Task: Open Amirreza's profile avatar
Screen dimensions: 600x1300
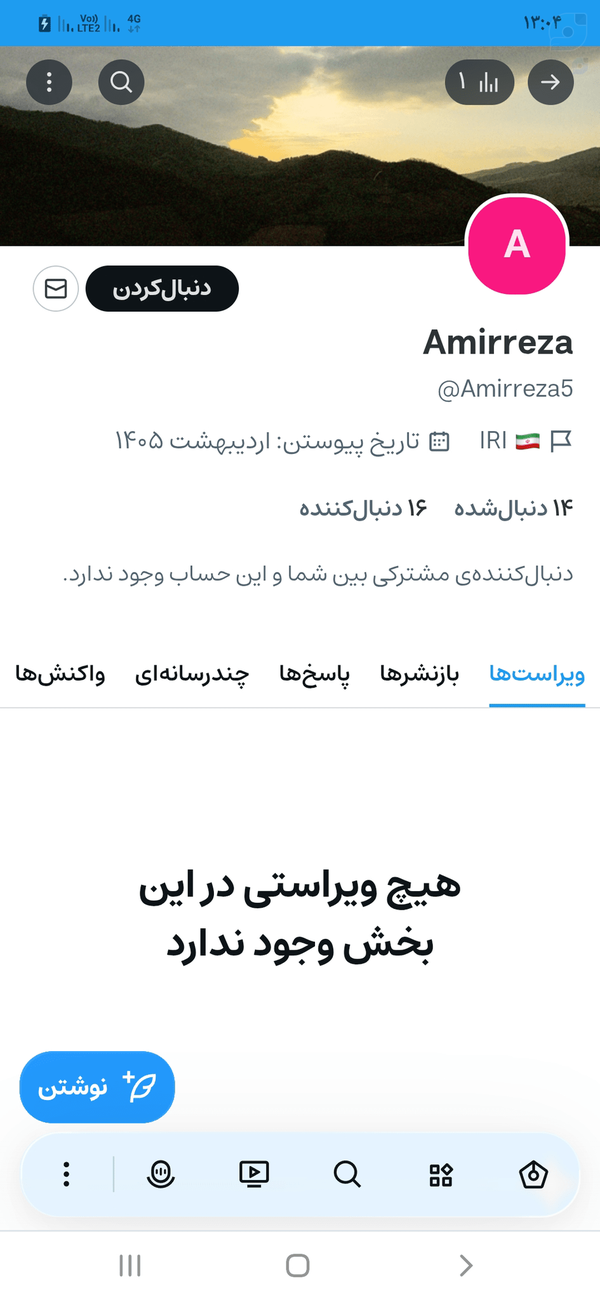Action: [517, 245]
